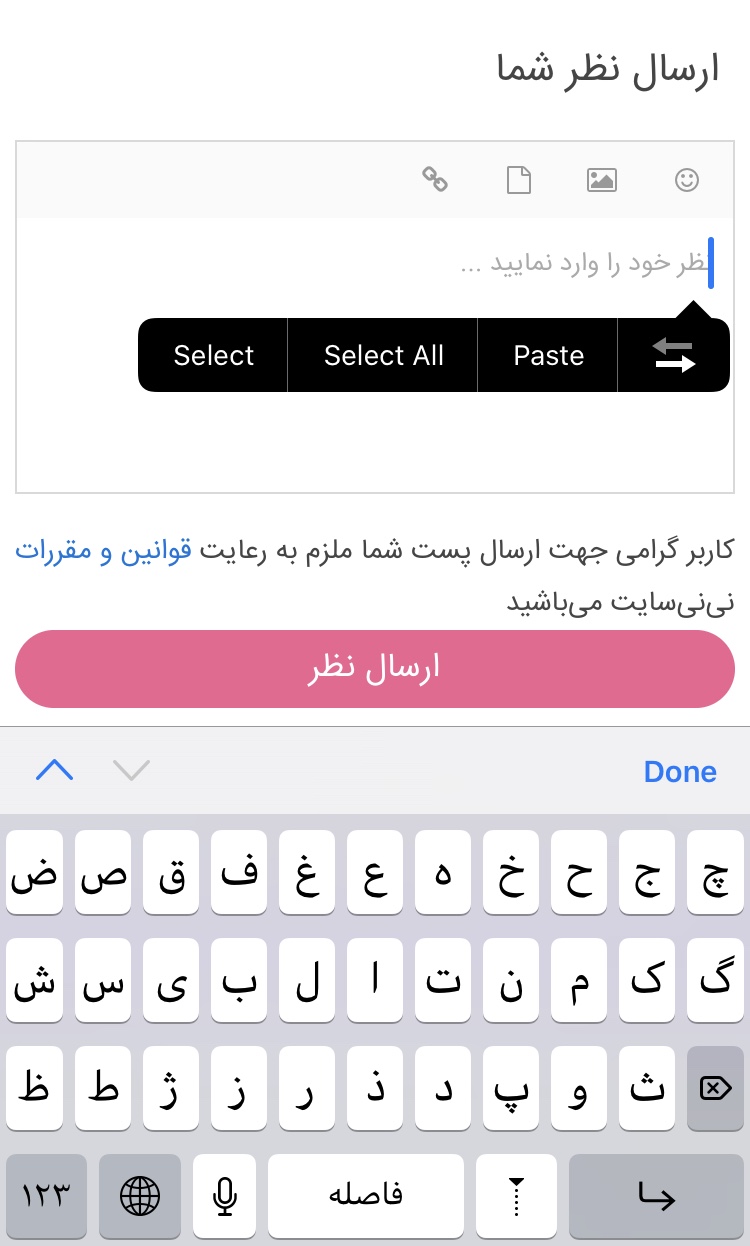This screenshot has width=750, height=1246.
Task: Paste clipboard text into the comment box
Action: (x=548, y=355)
